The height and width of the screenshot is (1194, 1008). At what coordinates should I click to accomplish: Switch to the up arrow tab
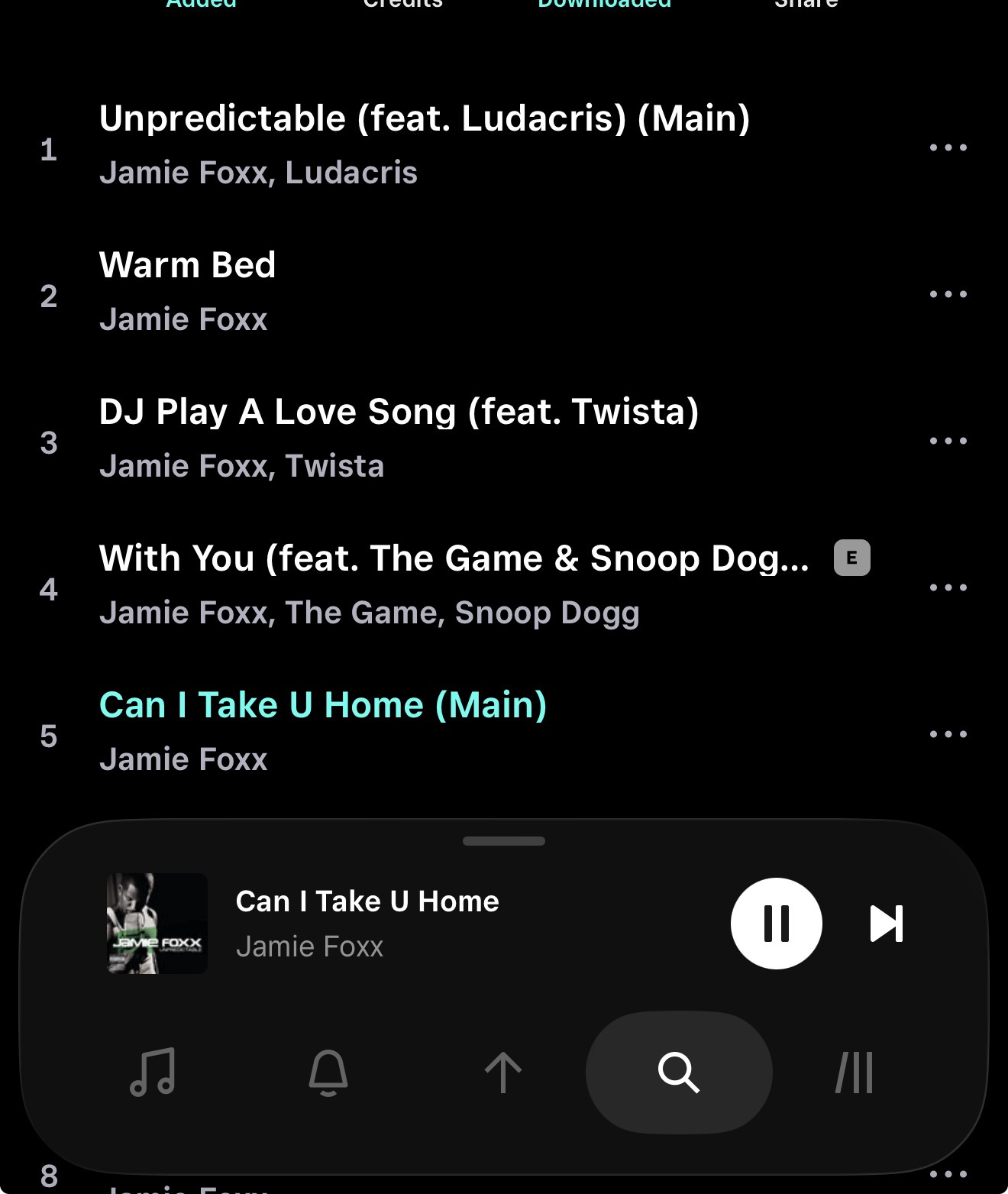(503, 1073)
